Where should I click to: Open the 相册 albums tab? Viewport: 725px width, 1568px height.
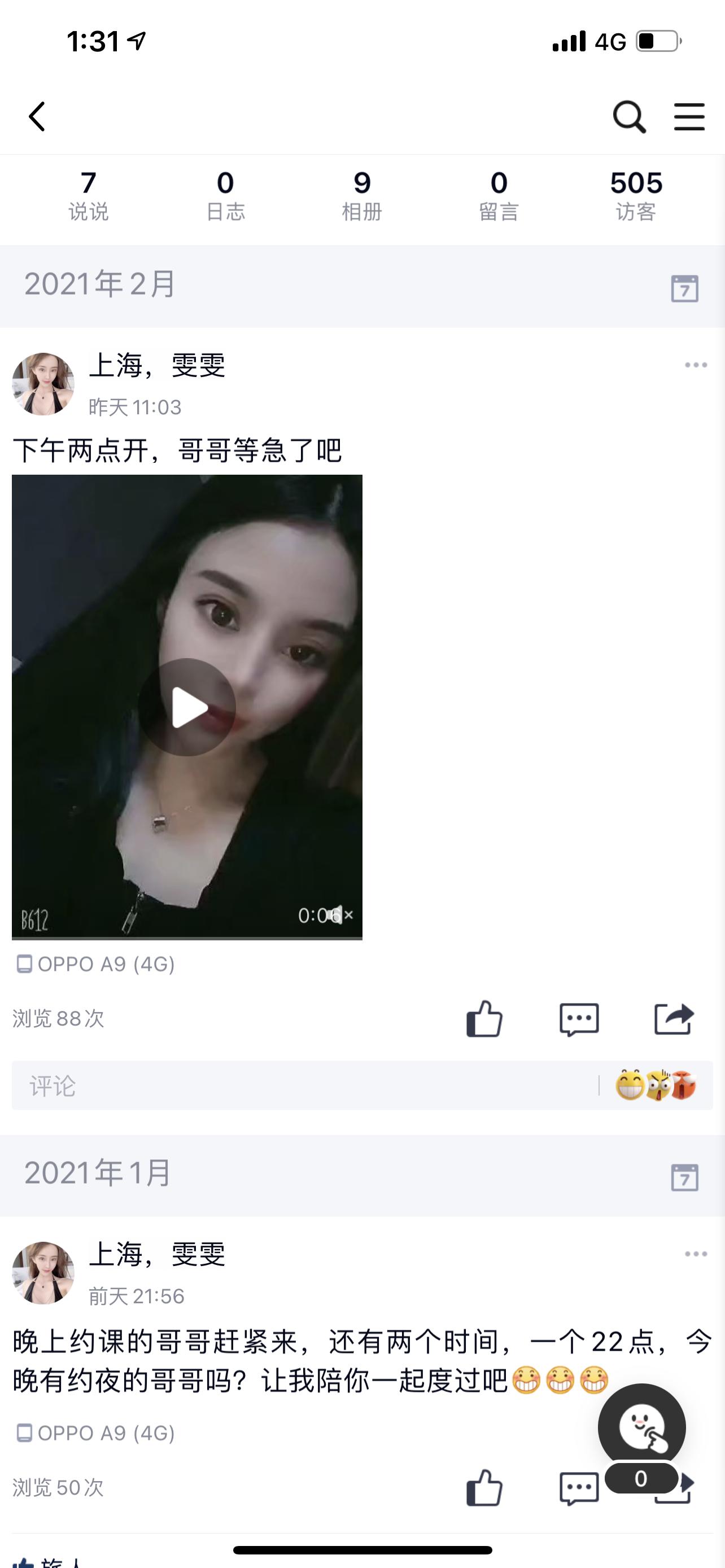coord(362,196)
